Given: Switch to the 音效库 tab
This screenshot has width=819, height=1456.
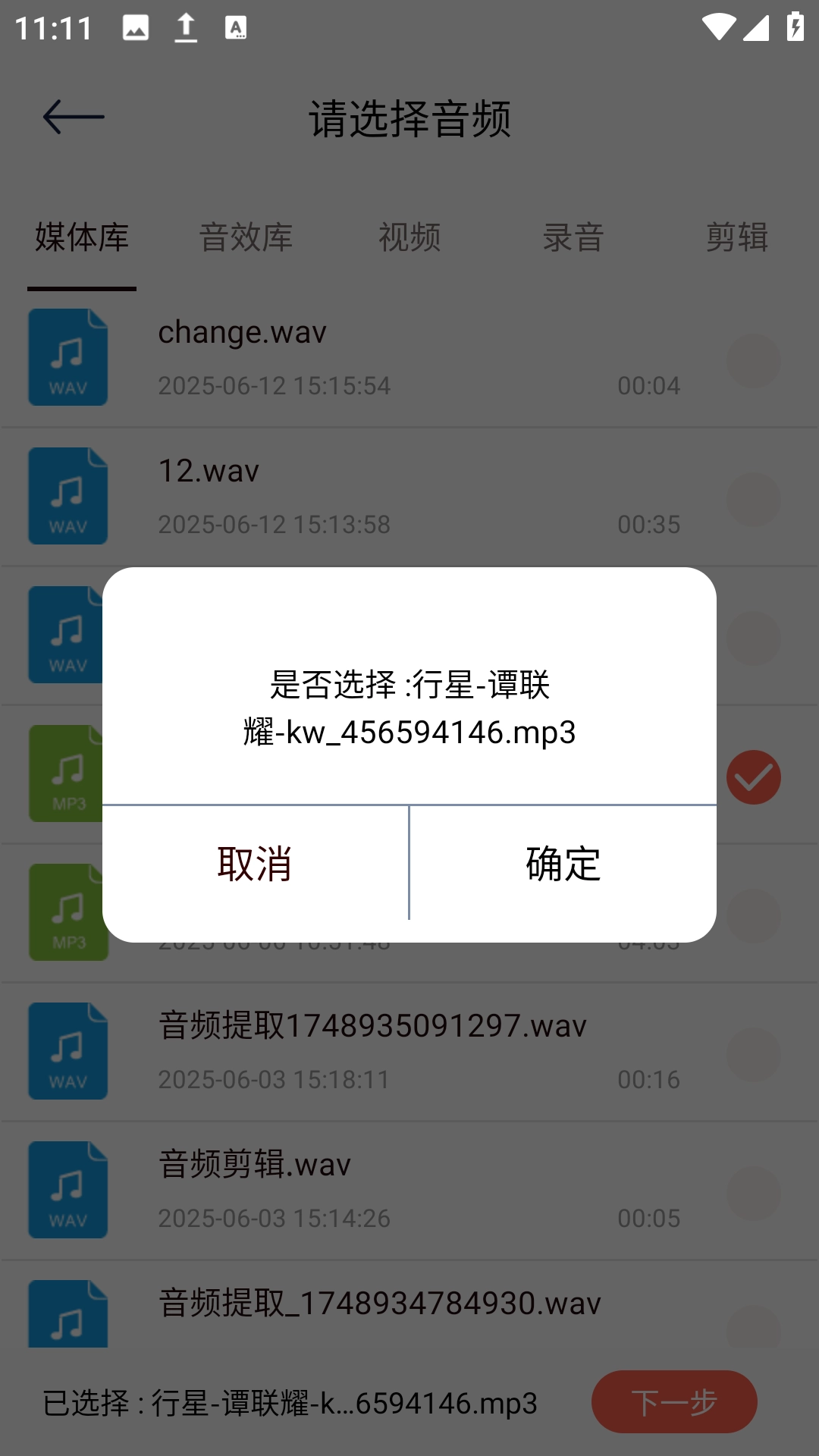Looking at the screenshot, I should coord(246,238).
